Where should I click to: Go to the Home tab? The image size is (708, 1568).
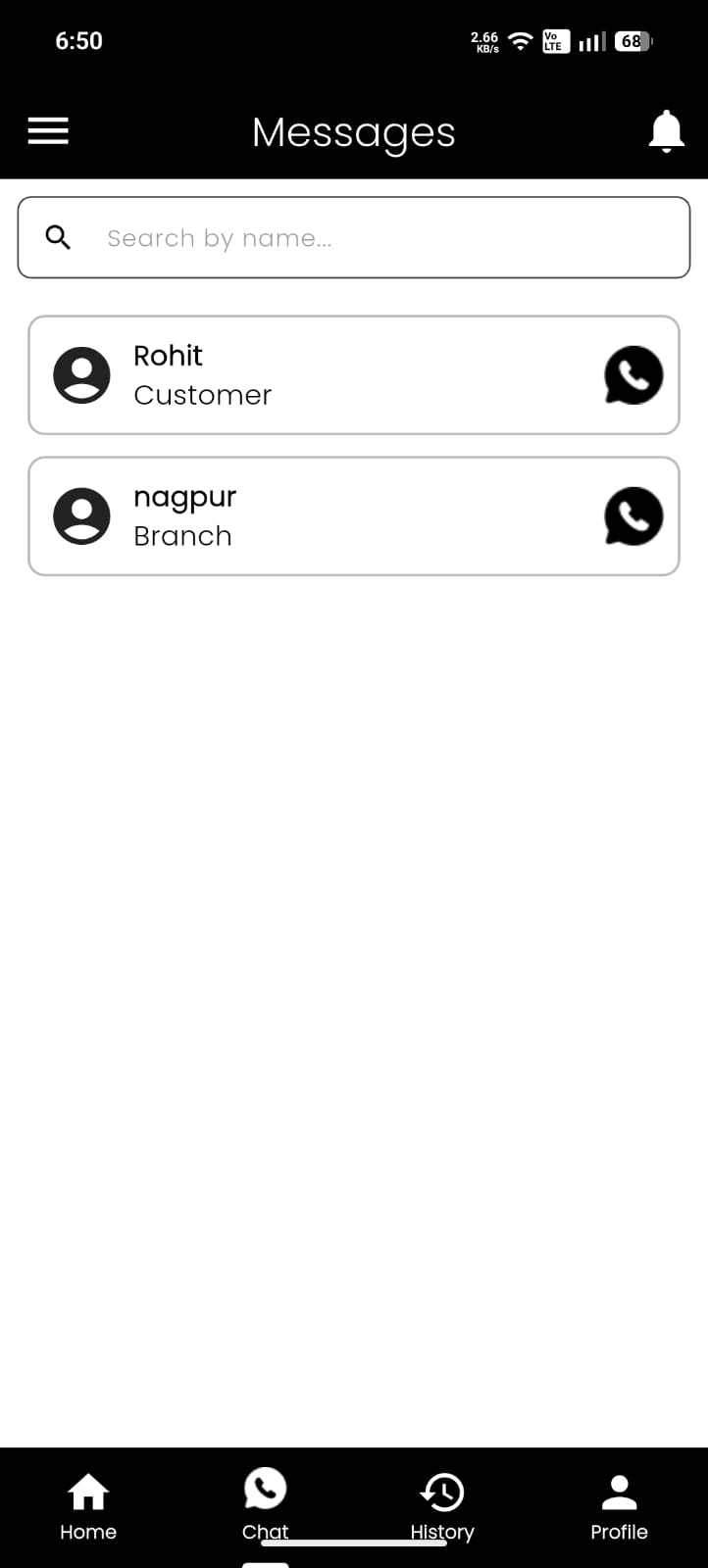pos(88,1506)
